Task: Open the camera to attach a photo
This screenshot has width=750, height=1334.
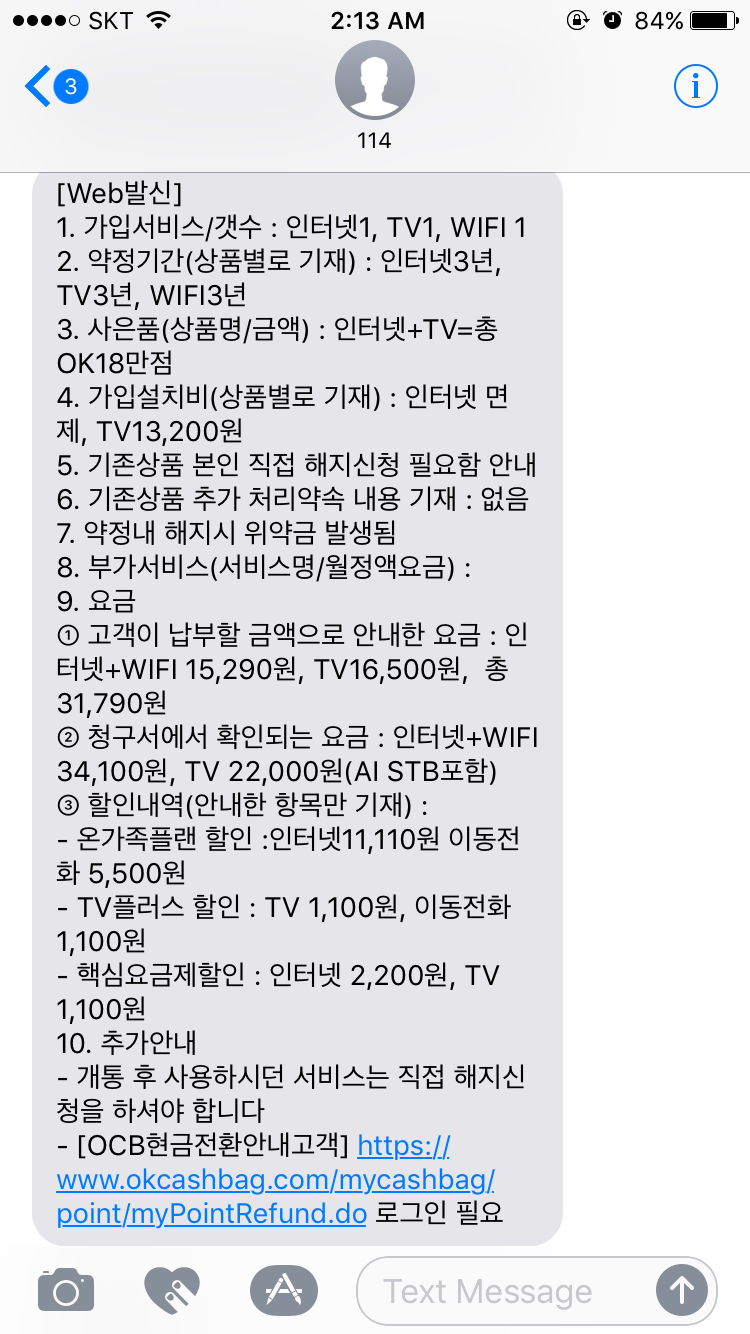Action: [x=66, y=1290]
